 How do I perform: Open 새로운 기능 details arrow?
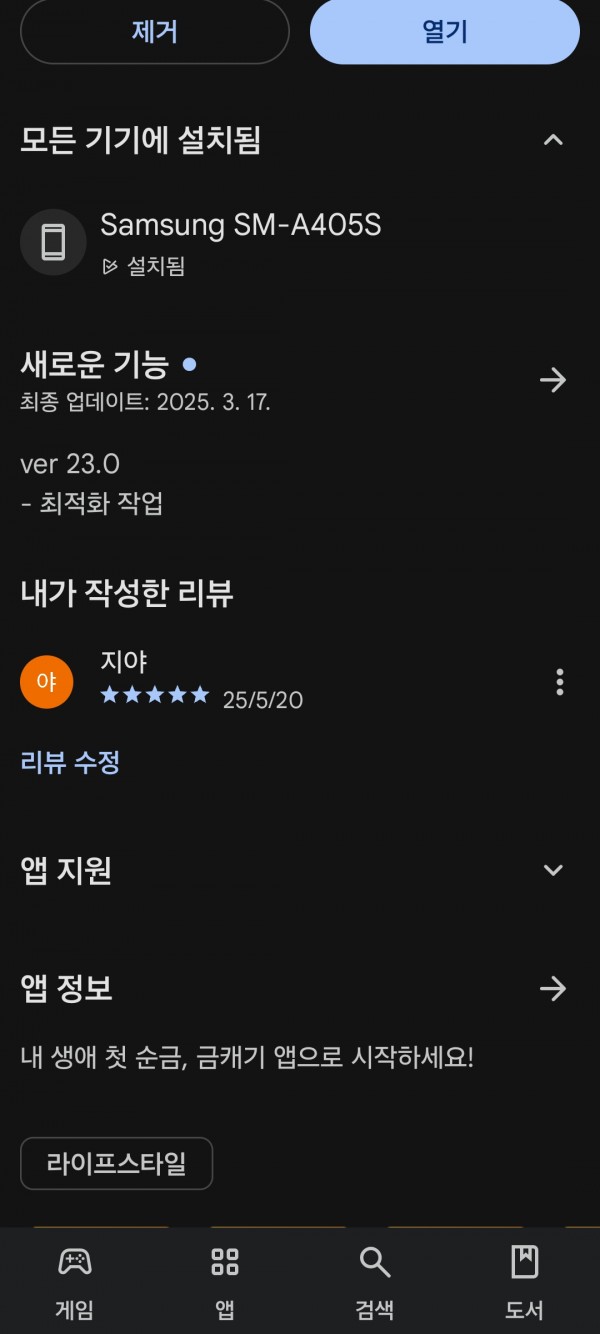coord(553,380)
